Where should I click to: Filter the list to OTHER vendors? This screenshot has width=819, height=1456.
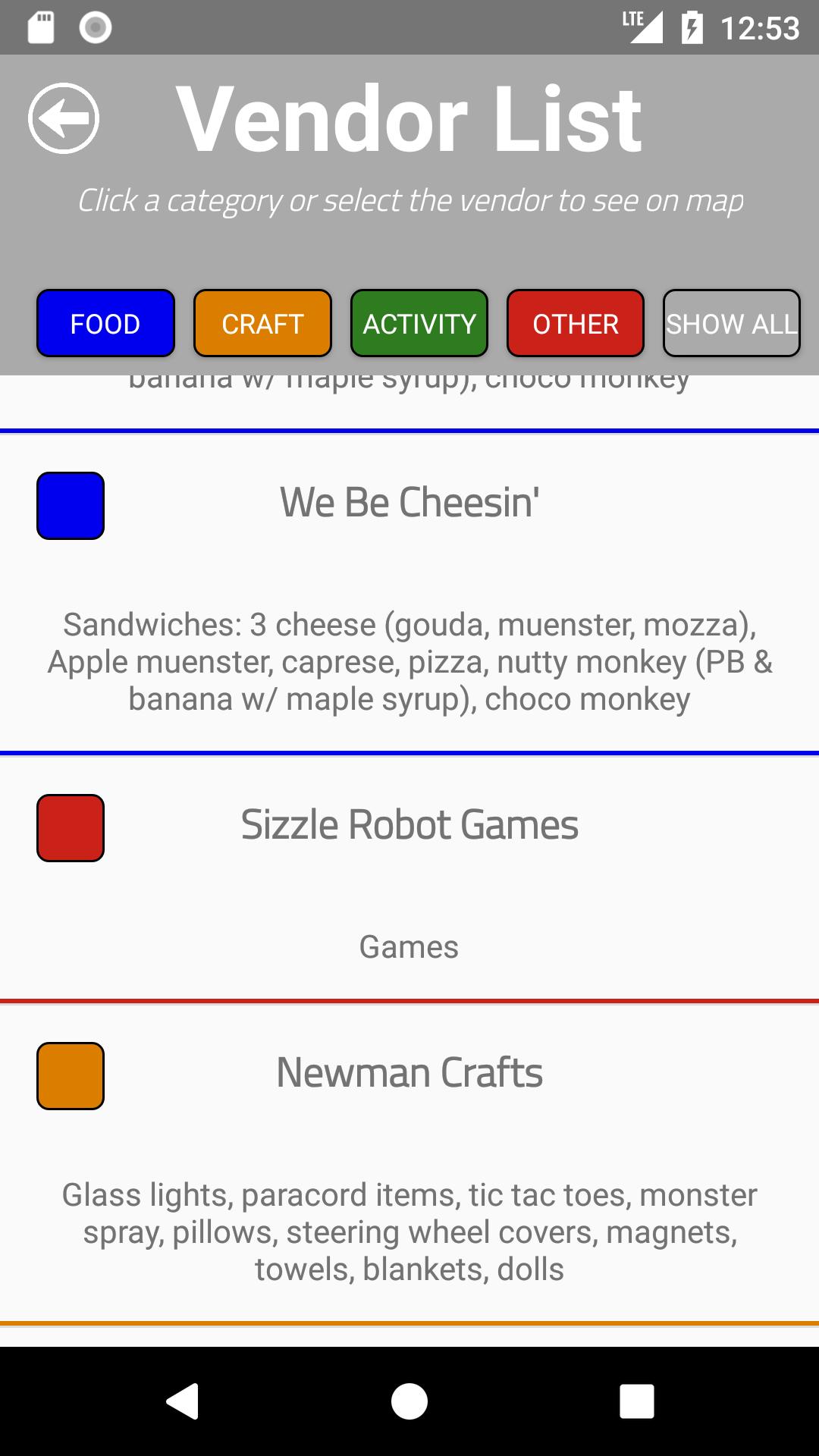(x=576, y=324)
